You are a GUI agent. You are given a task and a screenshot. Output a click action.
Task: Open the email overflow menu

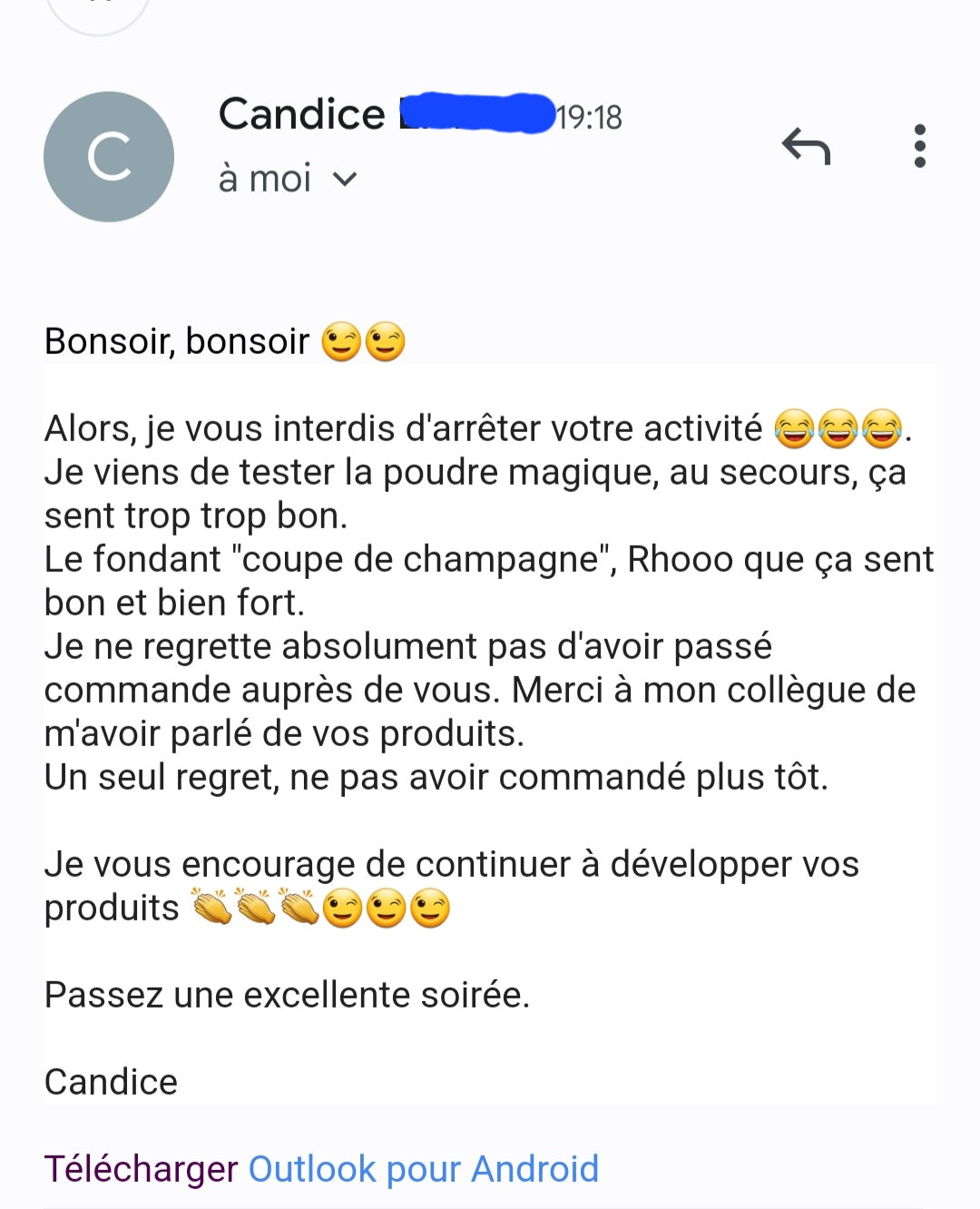(x=919, y=146)
